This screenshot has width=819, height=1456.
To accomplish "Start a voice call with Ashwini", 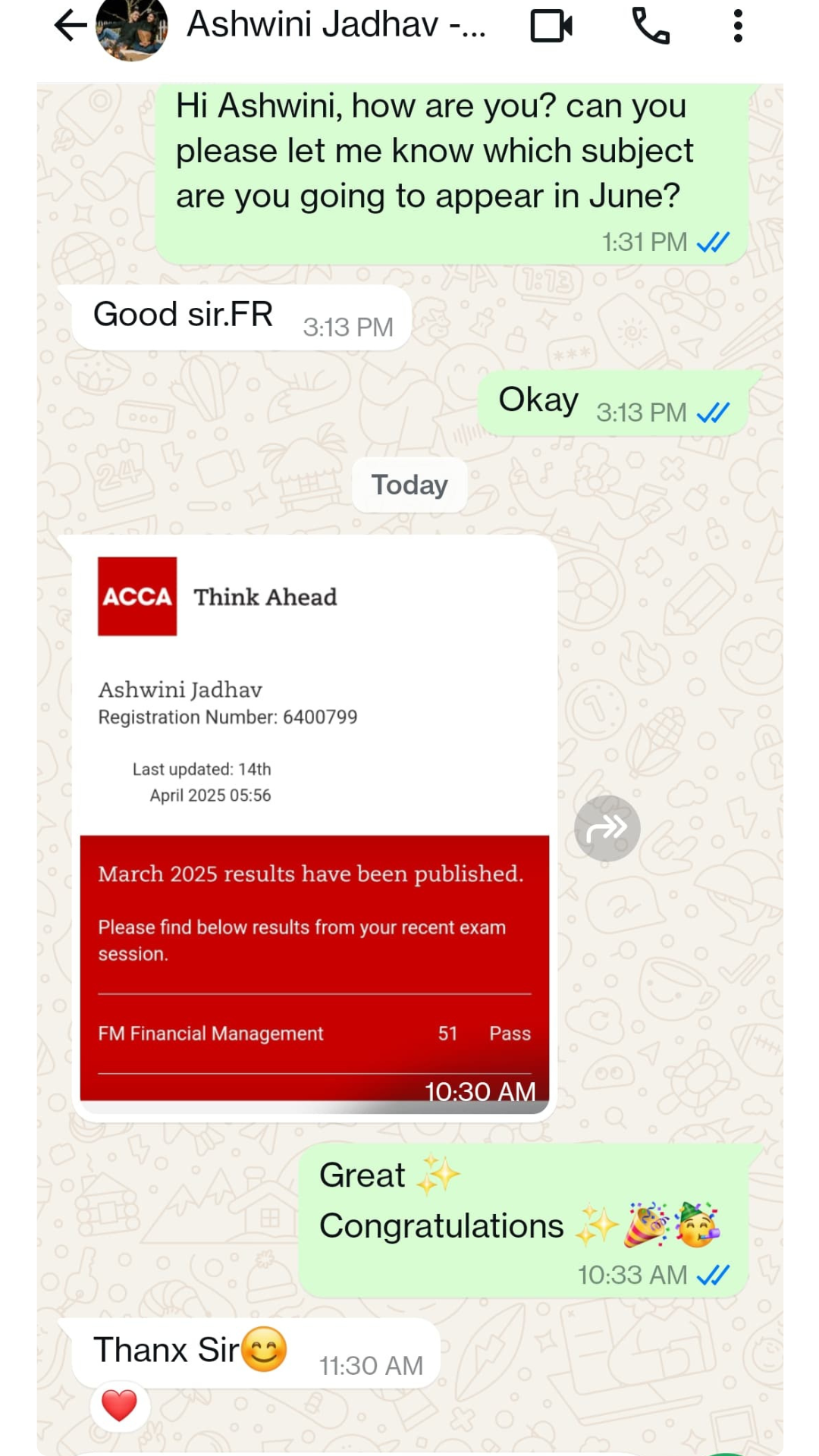I will [651, 26].
